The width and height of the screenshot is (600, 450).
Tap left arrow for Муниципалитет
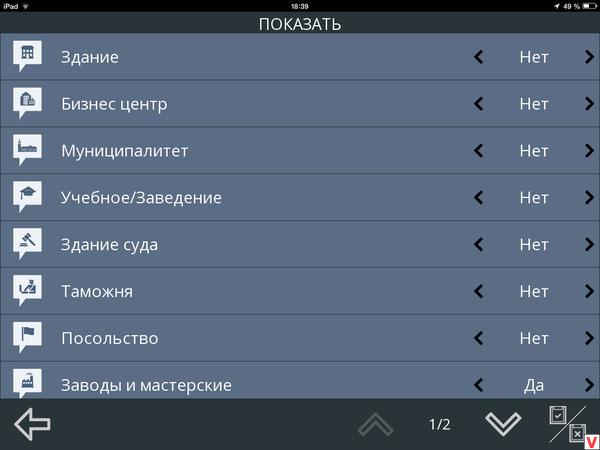(478, 151)
